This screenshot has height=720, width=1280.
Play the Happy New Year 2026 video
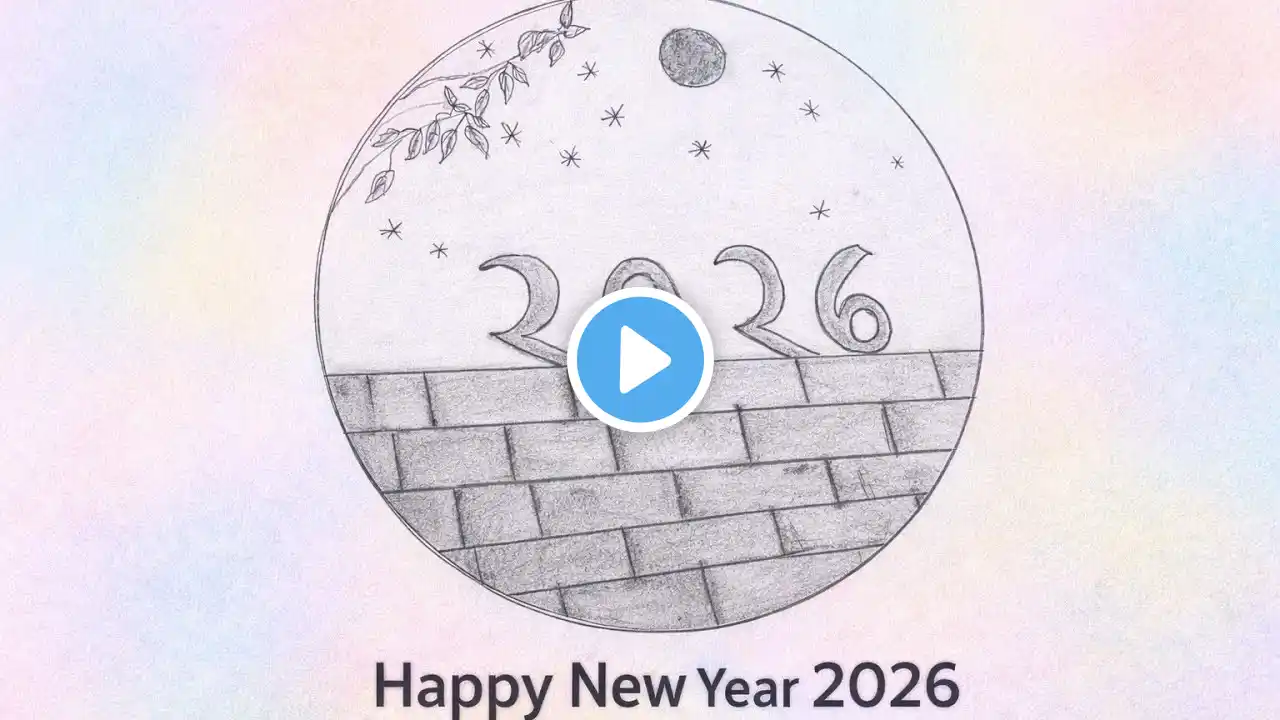tap(640, 360)
